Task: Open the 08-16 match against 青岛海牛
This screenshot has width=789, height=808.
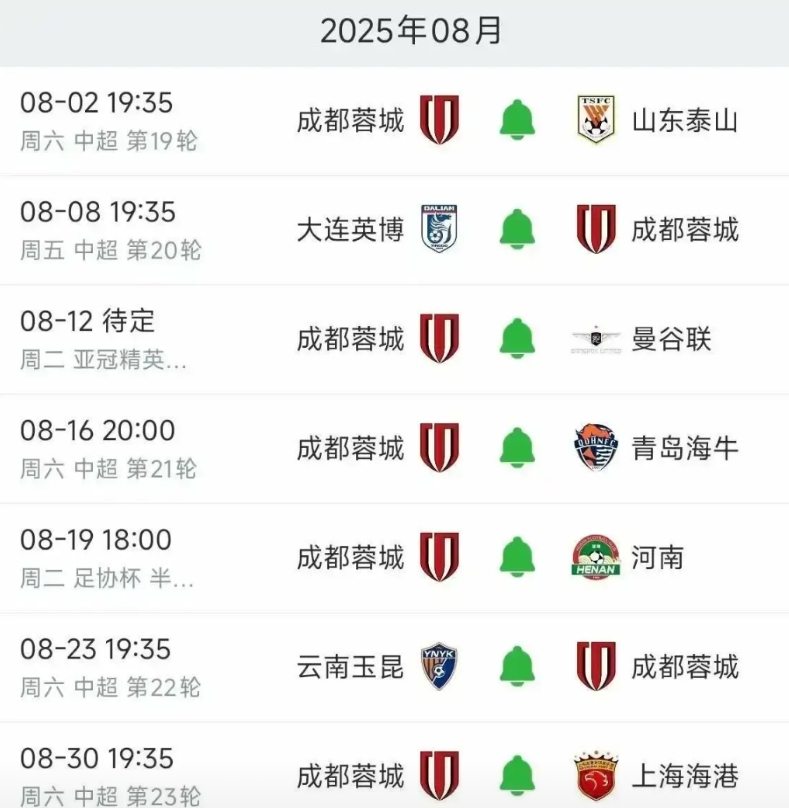Action: [150, 448]
